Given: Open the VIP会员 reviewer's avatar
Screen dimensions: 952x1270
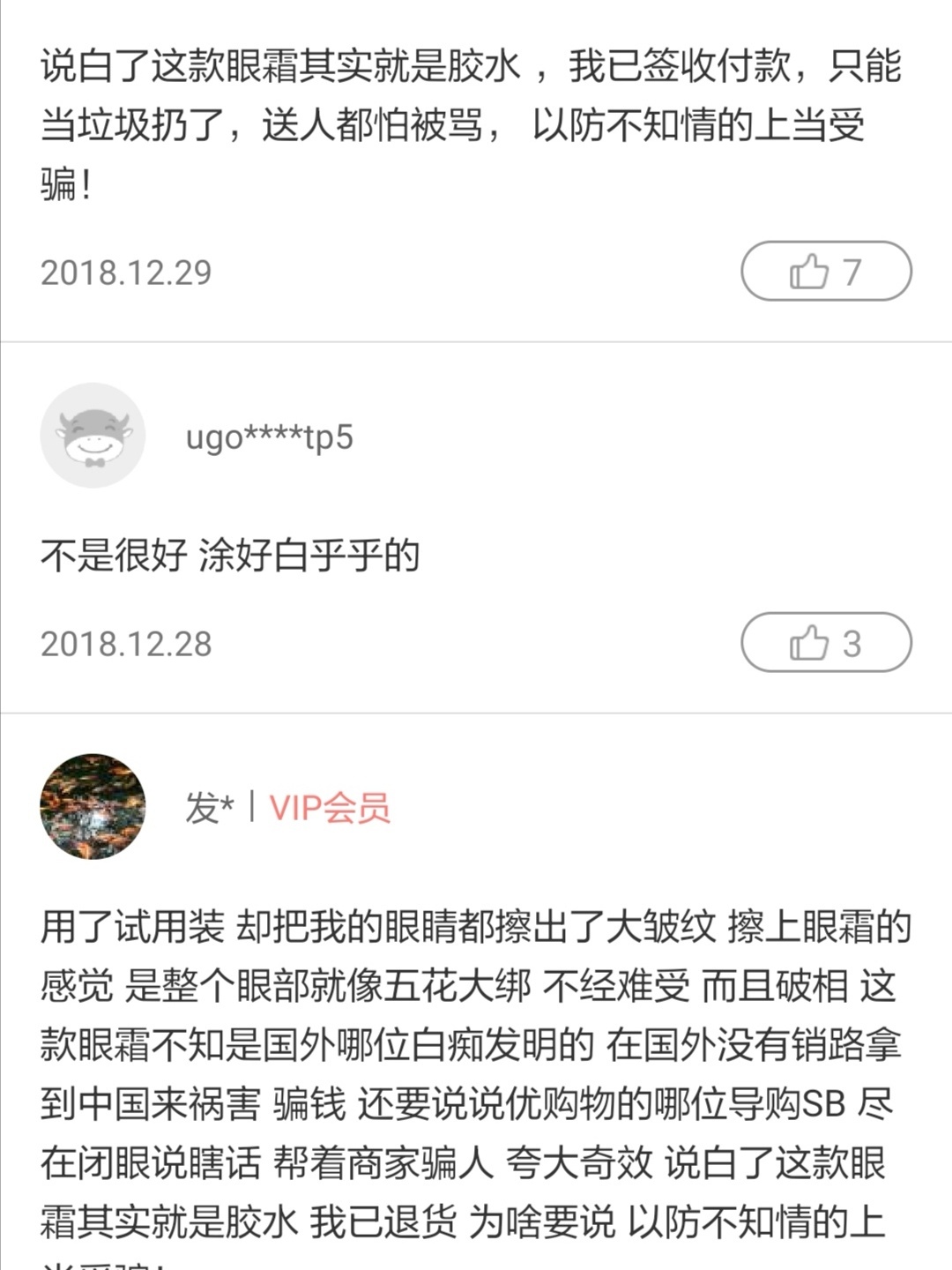Looking at the screenshot, I should pos(93,806).
